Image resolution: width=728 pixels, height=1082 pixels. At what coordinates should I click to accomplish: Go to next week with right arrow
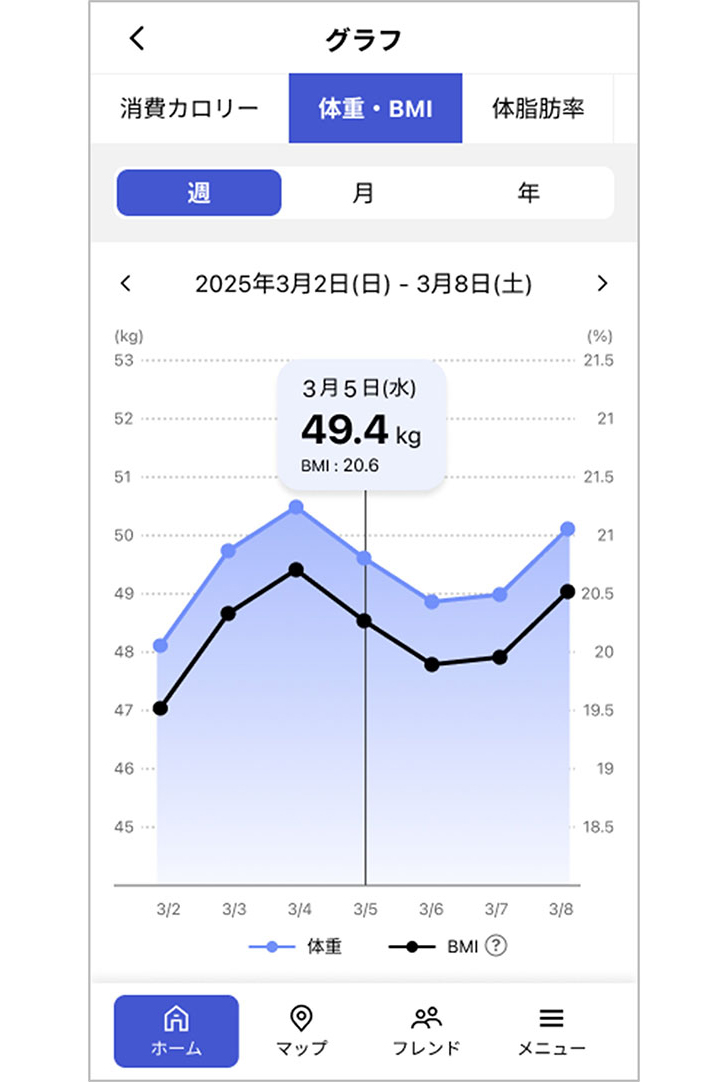click(602, 284)
